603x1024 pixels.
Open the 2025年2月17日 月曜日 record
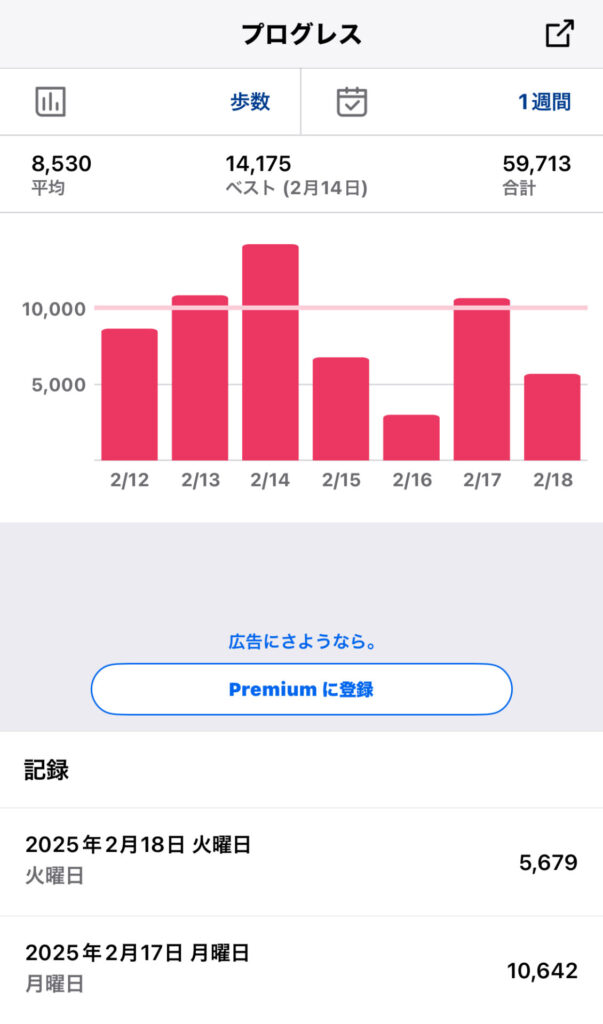pos(301,970)
